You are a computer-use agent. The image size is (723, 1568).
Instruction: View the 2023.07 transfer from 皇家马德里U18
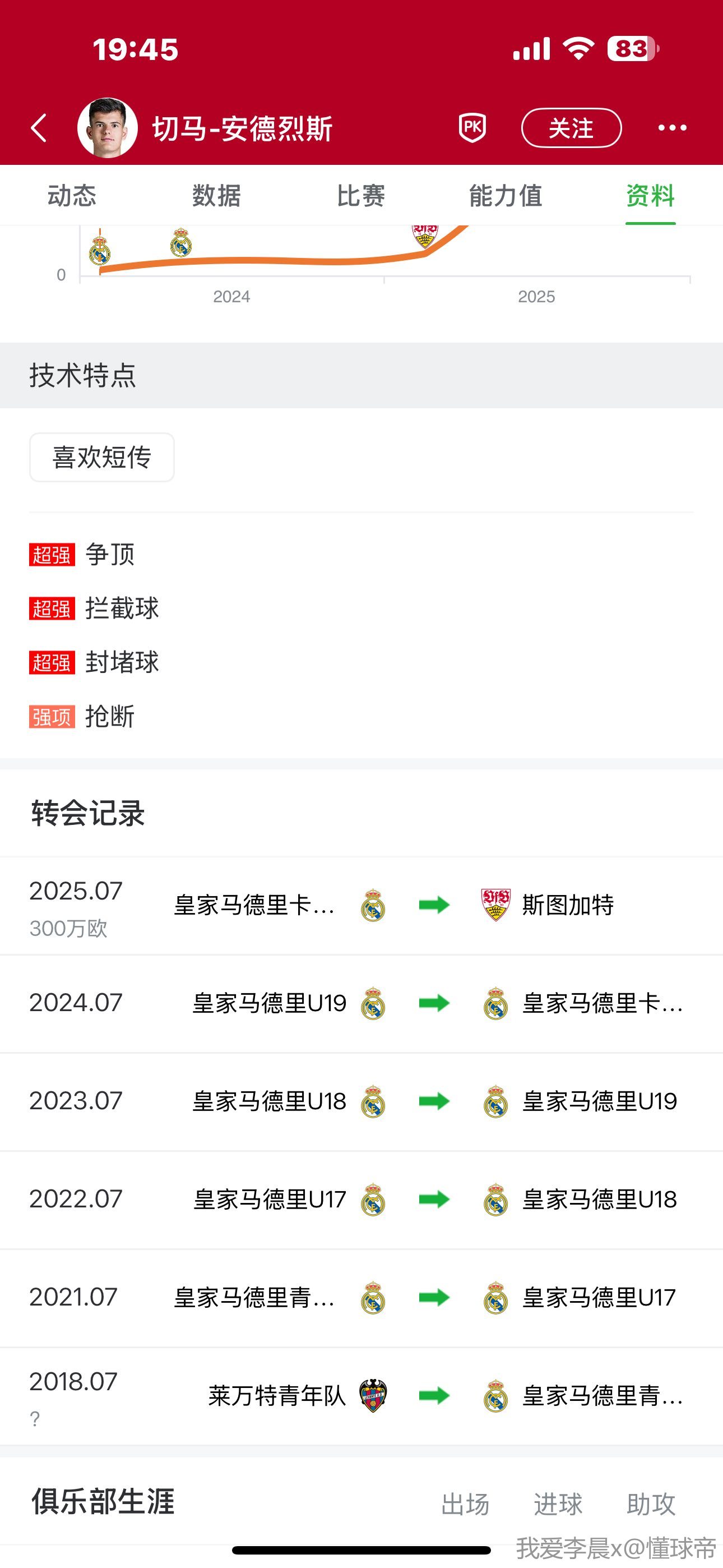[x=361, y=1101]
